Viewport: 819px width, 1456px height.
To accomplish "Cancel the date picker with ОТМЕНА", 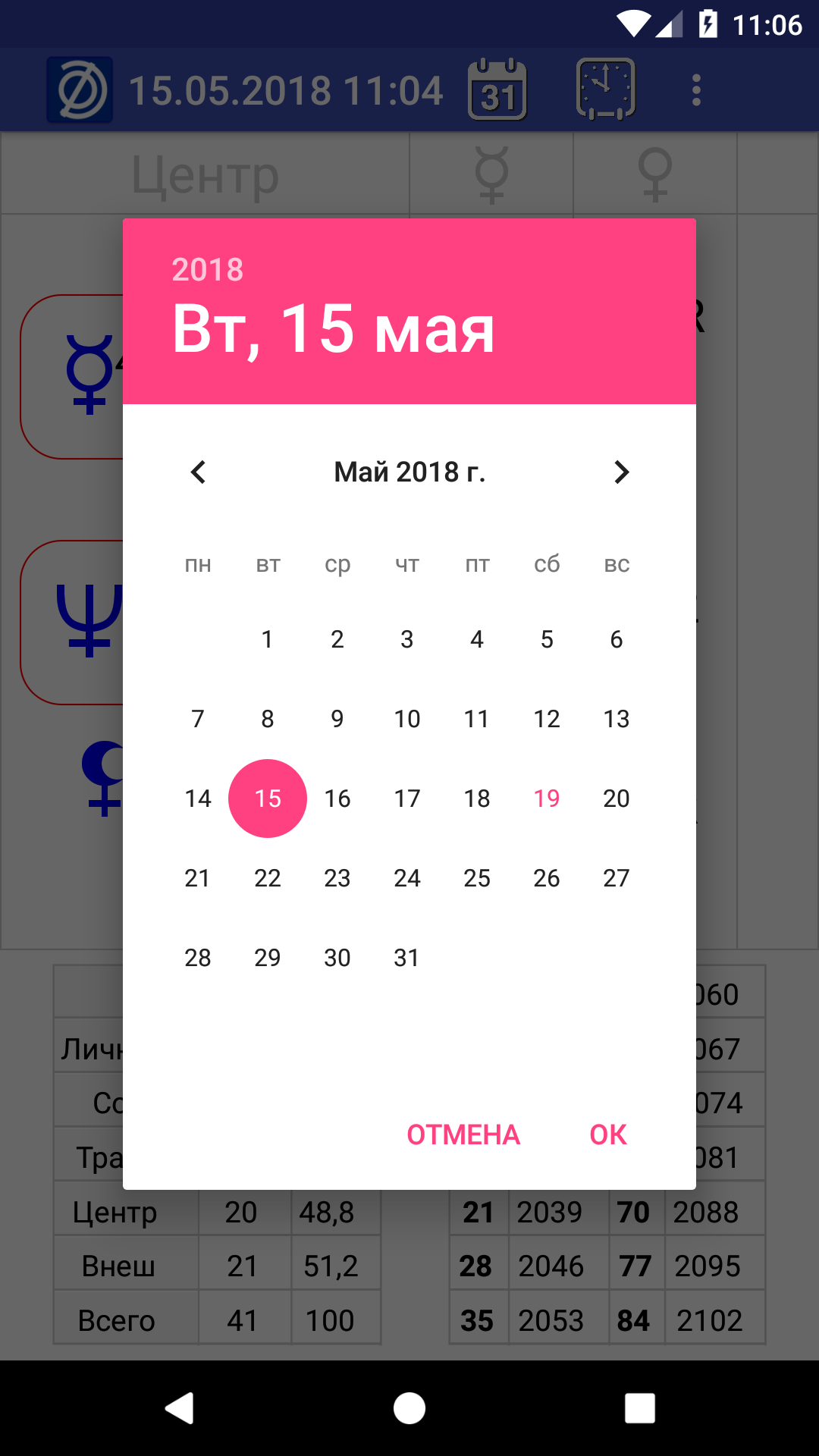I will (463, 1134).
